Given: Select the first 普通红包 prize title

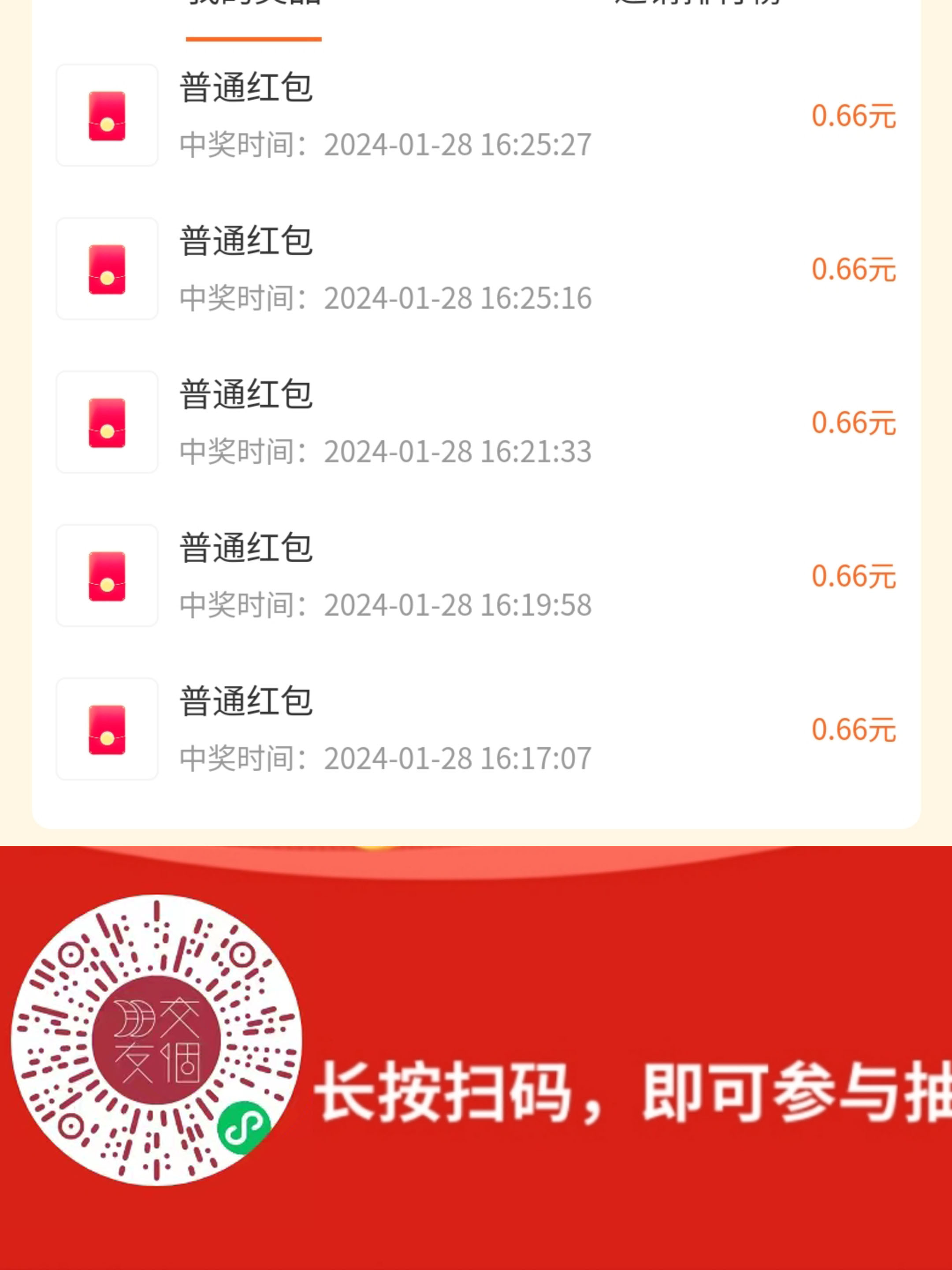Looking at the screenshot, I should [x=247, y=86].
